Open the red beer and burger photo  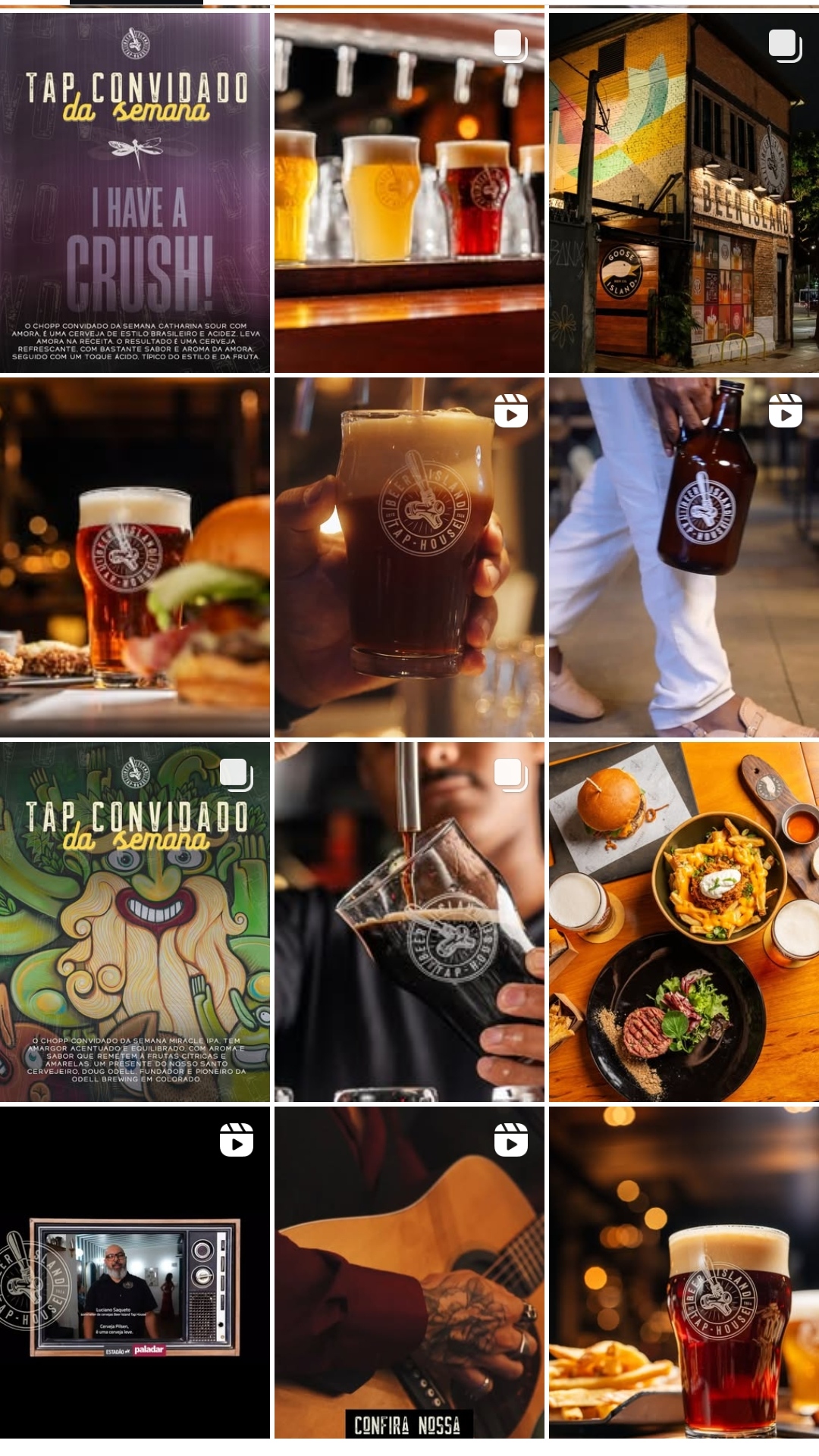tap(135, 557)
